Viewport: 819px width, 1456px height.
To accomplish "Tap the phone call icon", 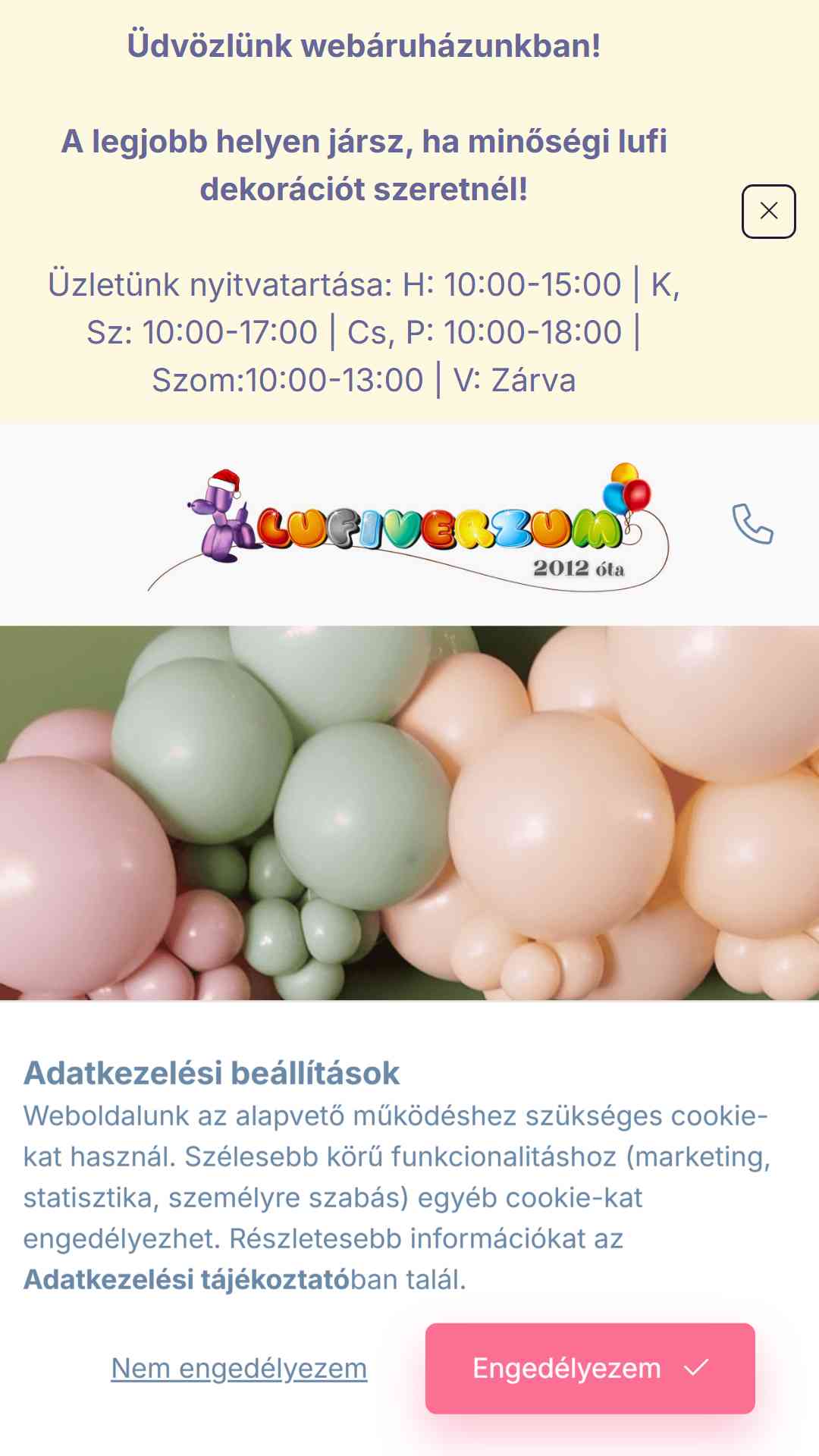I will (752, 523).
